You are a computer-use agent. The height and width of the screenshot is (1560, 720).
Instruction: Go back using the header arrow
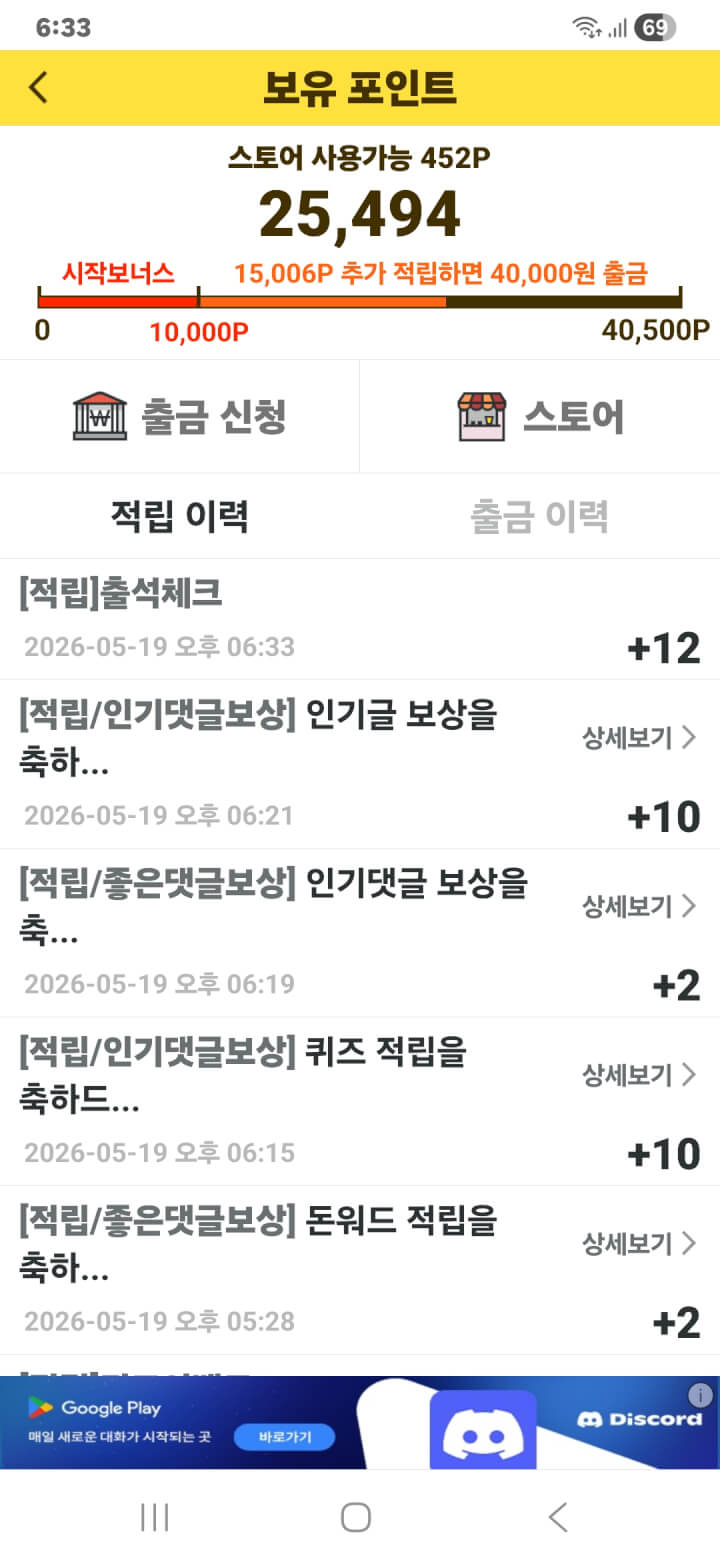tap(38, 88)
